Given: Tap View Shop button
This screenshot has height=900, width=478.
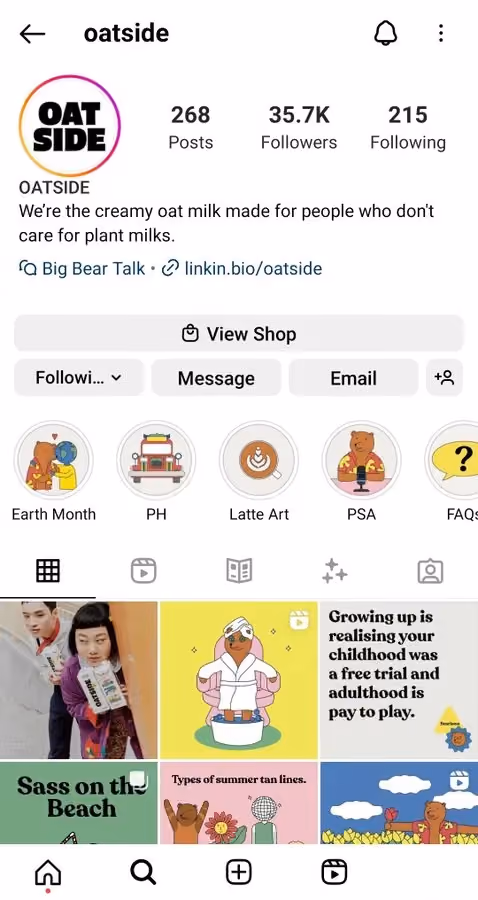Looking at the screenshot, I should point(239,333).
